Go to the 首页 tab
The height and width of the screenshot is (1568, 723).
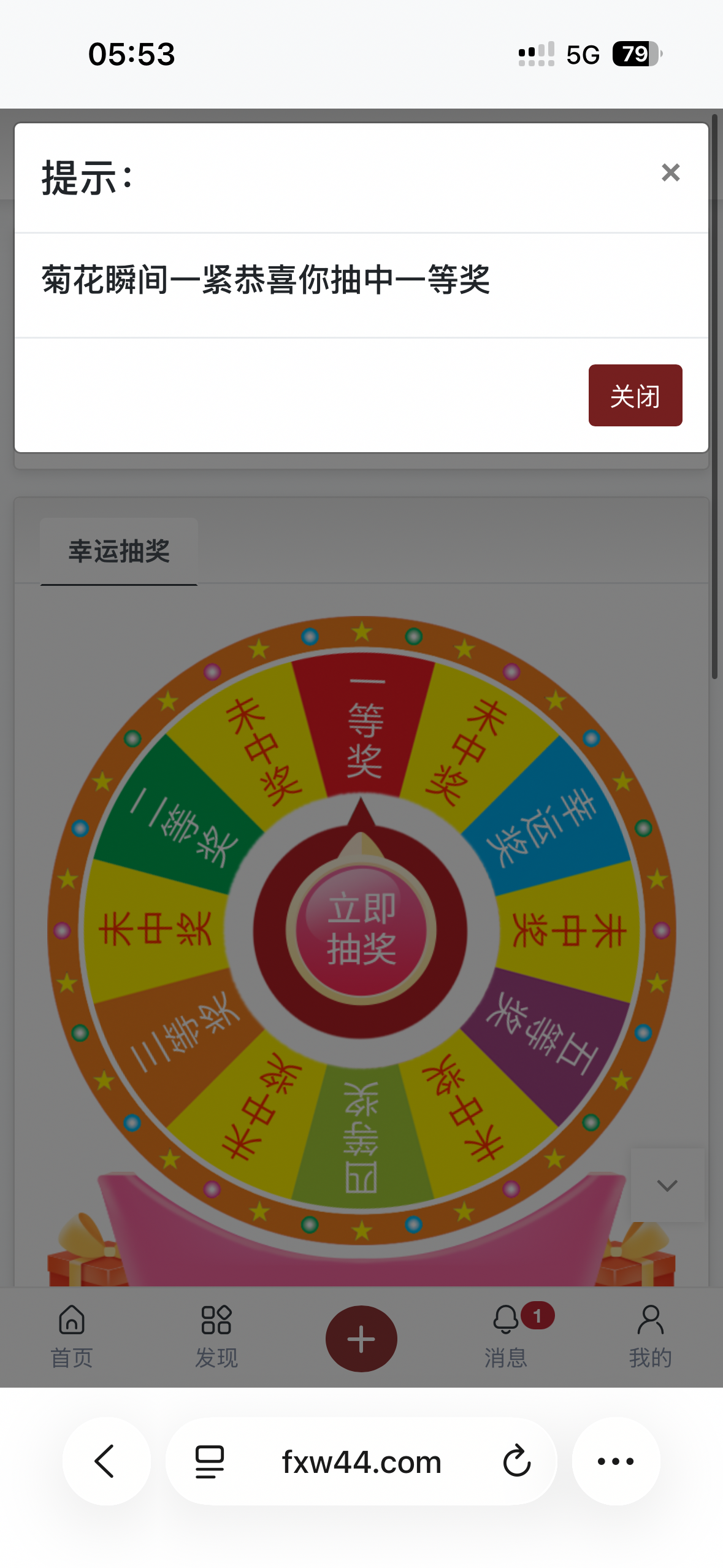[x=72, y=1337]
